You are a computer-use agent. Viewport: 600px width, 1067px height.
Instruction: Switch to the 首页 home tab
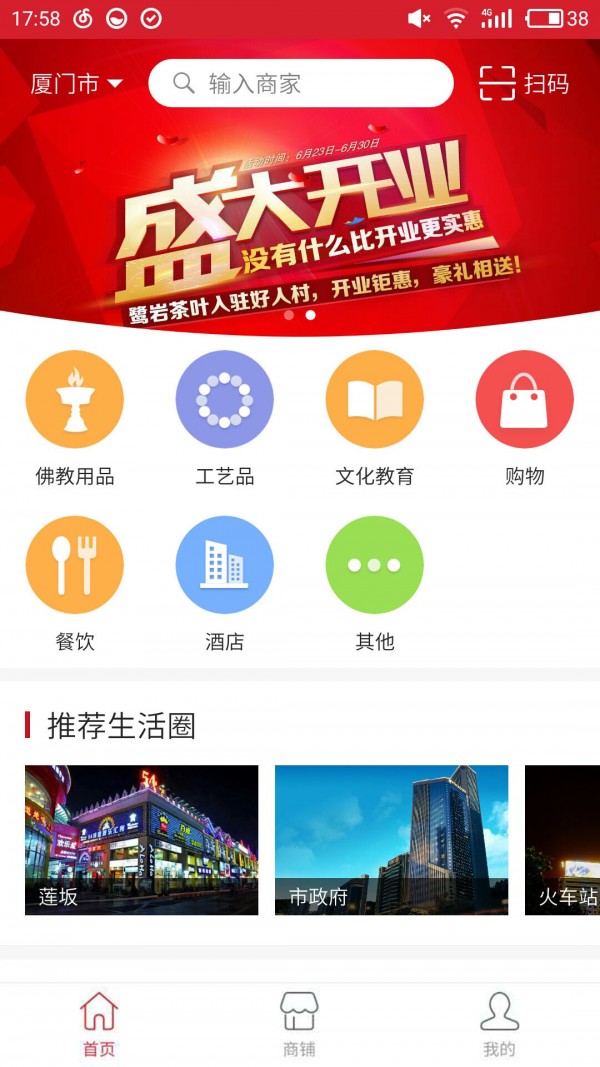point(99,1024)
